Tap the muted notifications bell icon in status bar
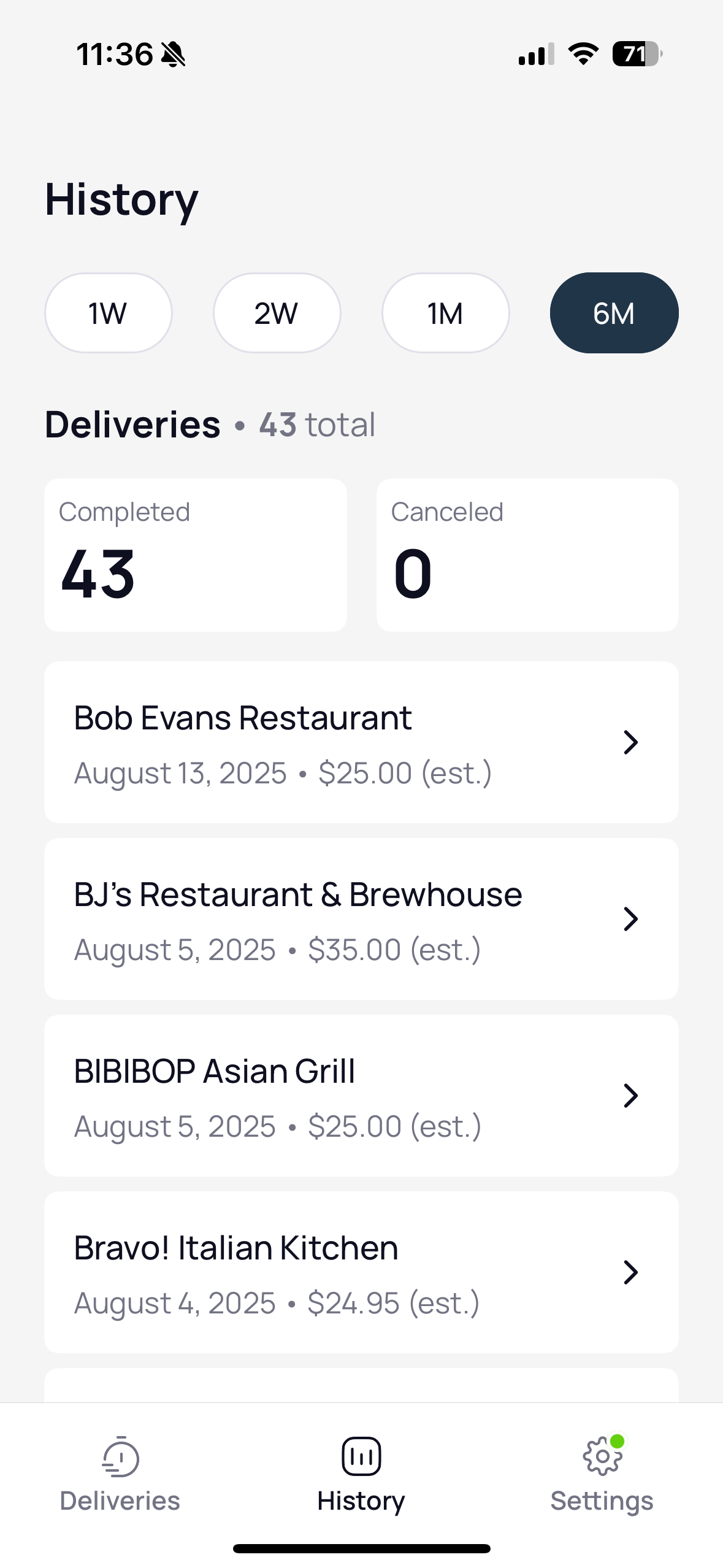The height and width of the screenshot is (1568, 723). coord(174,54)
